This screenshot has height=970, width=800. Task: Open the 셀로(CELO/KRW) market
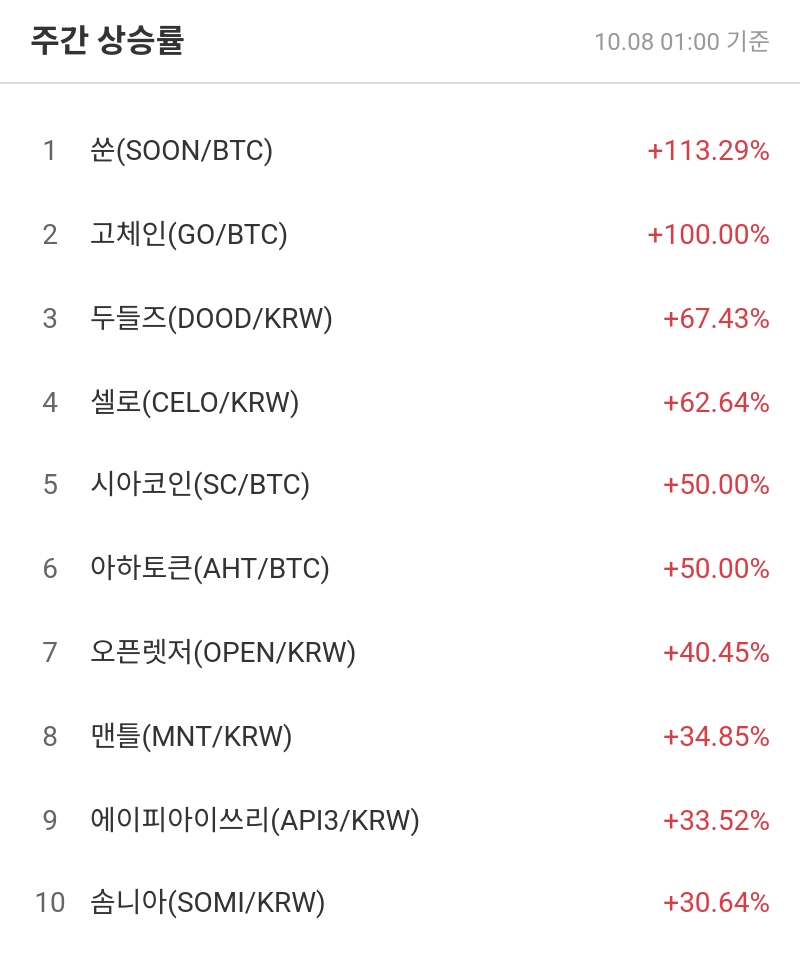tap(194, 402)
